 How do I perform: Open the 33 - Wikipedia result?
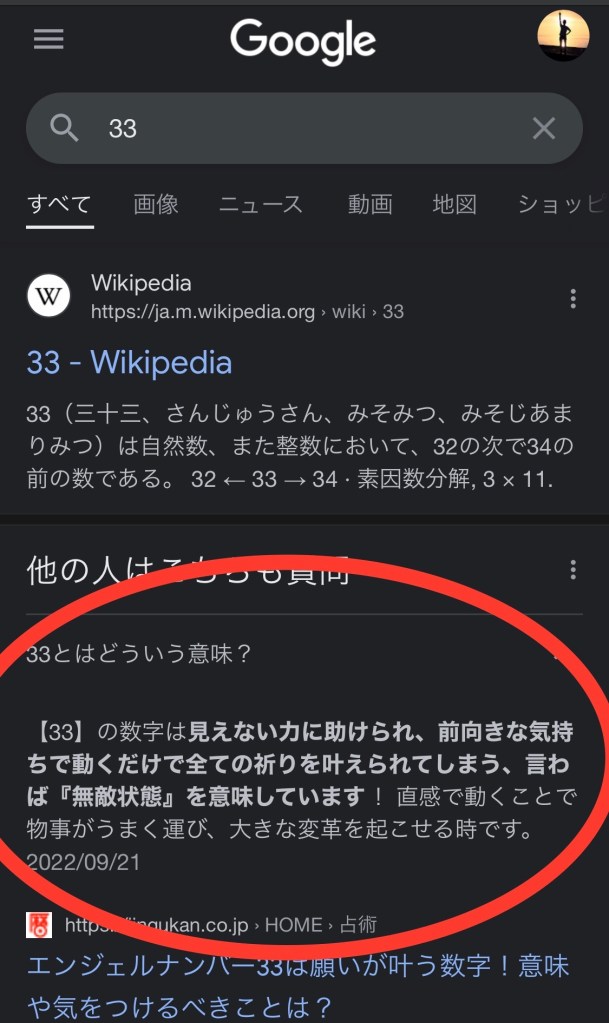[130, 362]
